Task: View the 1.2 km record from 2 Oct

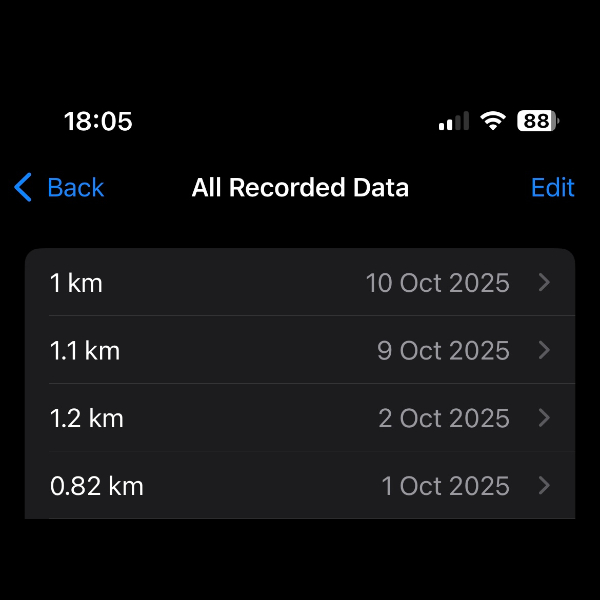Action: pyautogui.click(x=300, y=418)
